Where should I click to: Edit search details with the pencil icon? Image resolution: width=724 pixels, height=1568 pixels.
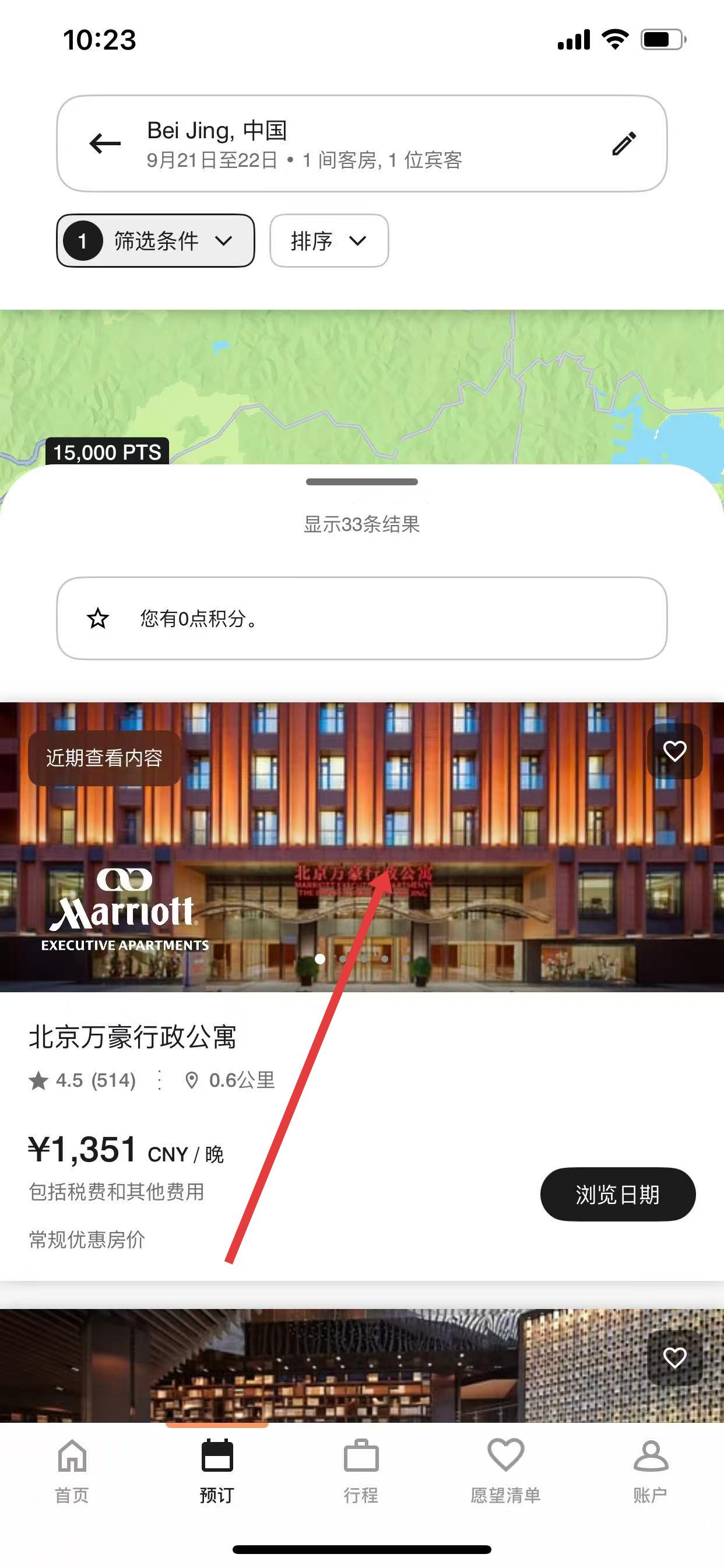(624, 143)
